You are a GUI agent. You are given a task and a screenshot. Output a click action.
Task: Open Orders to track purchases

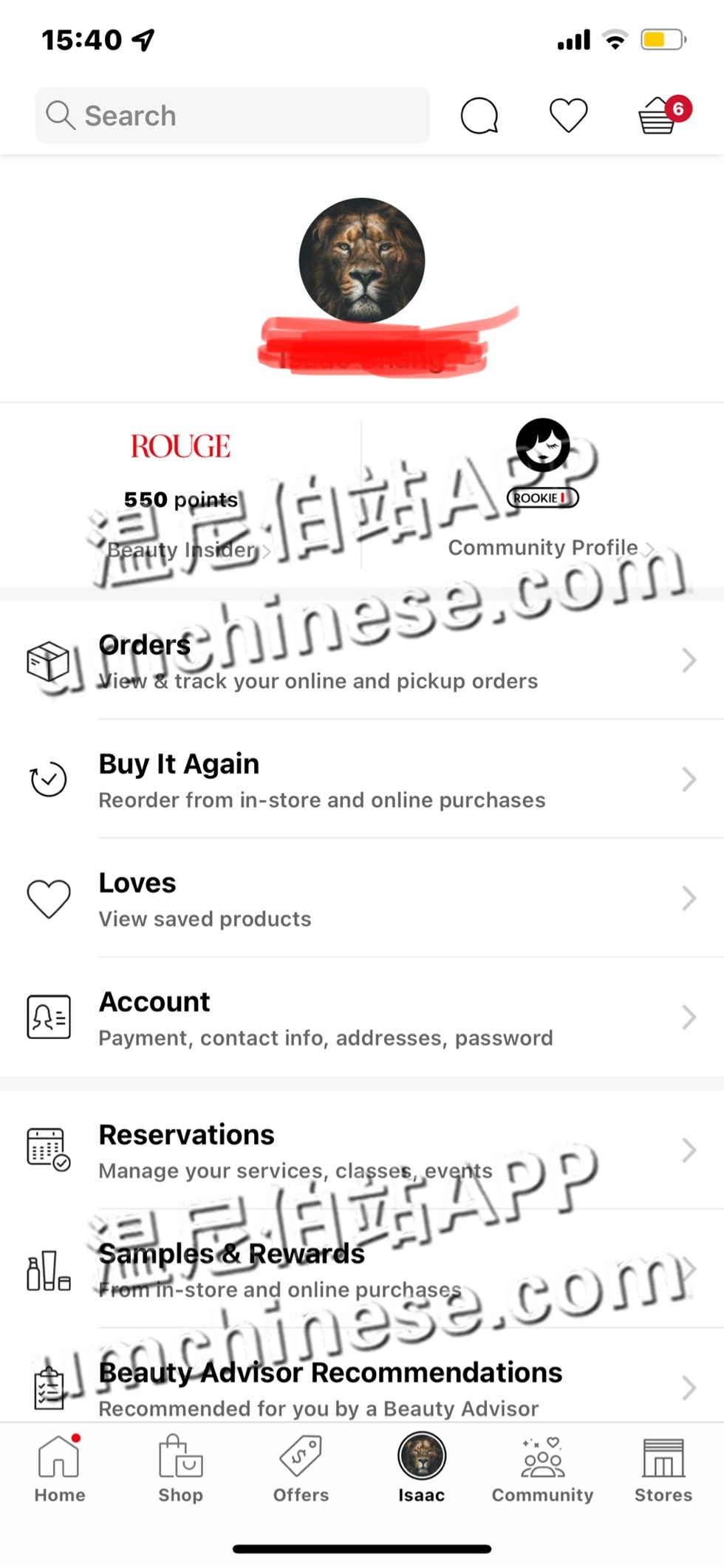coord(362,661)
